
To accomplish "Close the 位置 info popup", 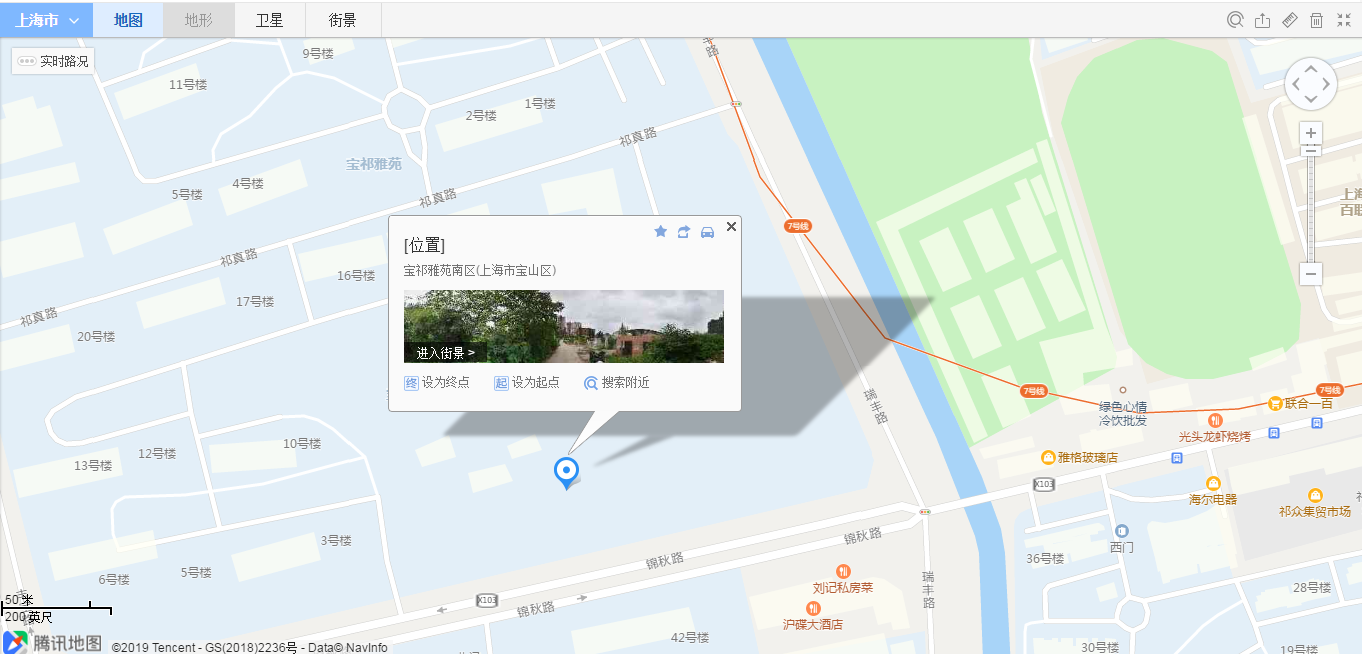I will [731, 227].
